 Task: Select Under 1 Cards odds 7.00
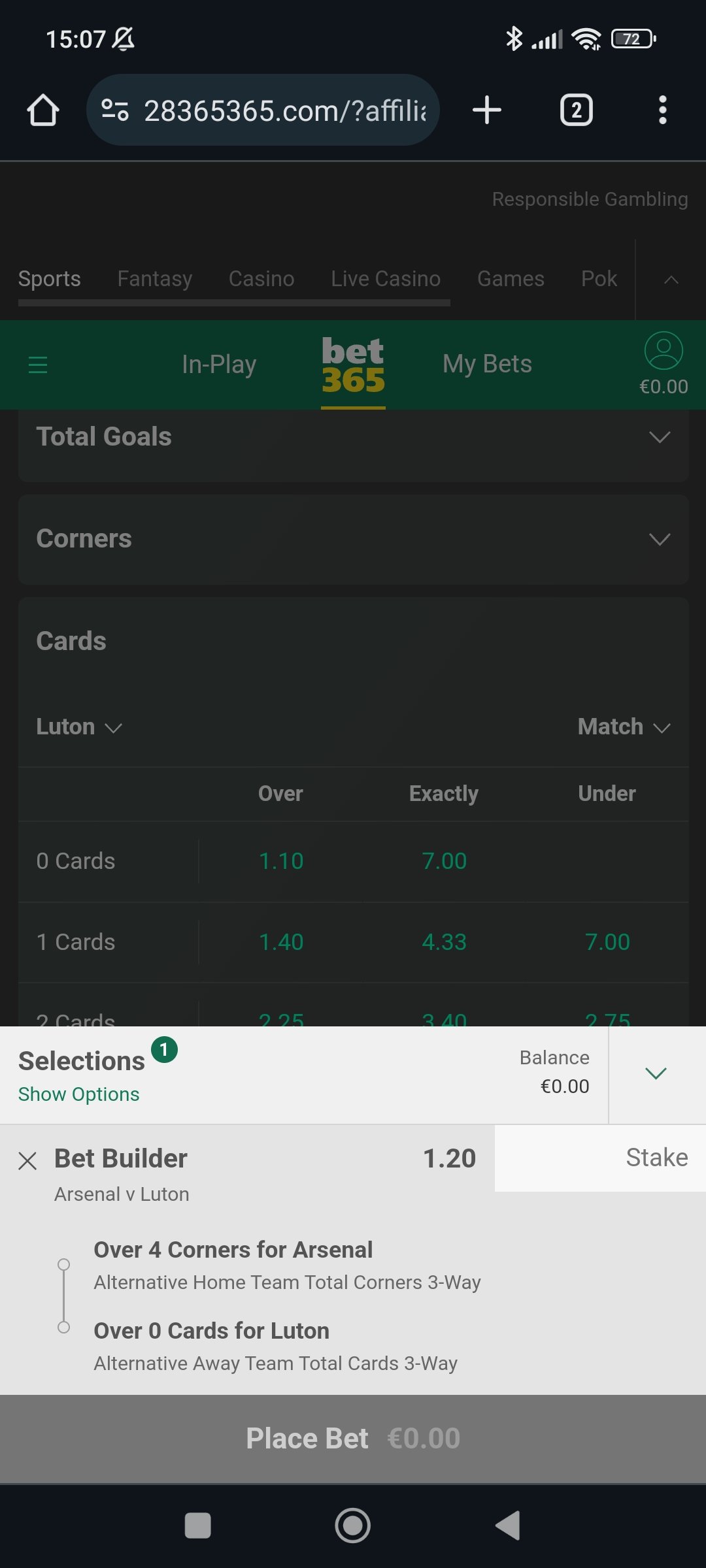(x=607, y=942)
